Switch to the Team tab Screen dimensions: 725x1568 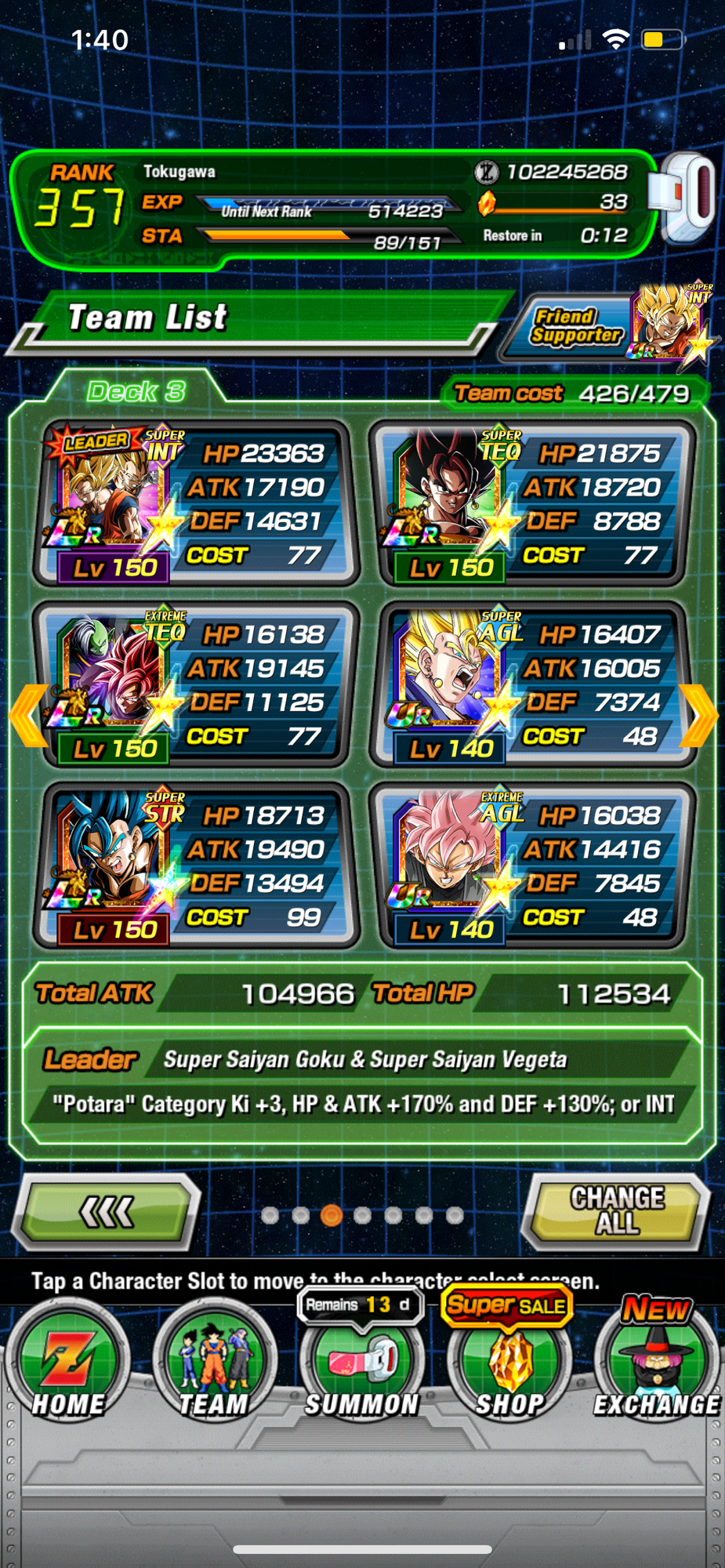click(x=214, y=1364)
